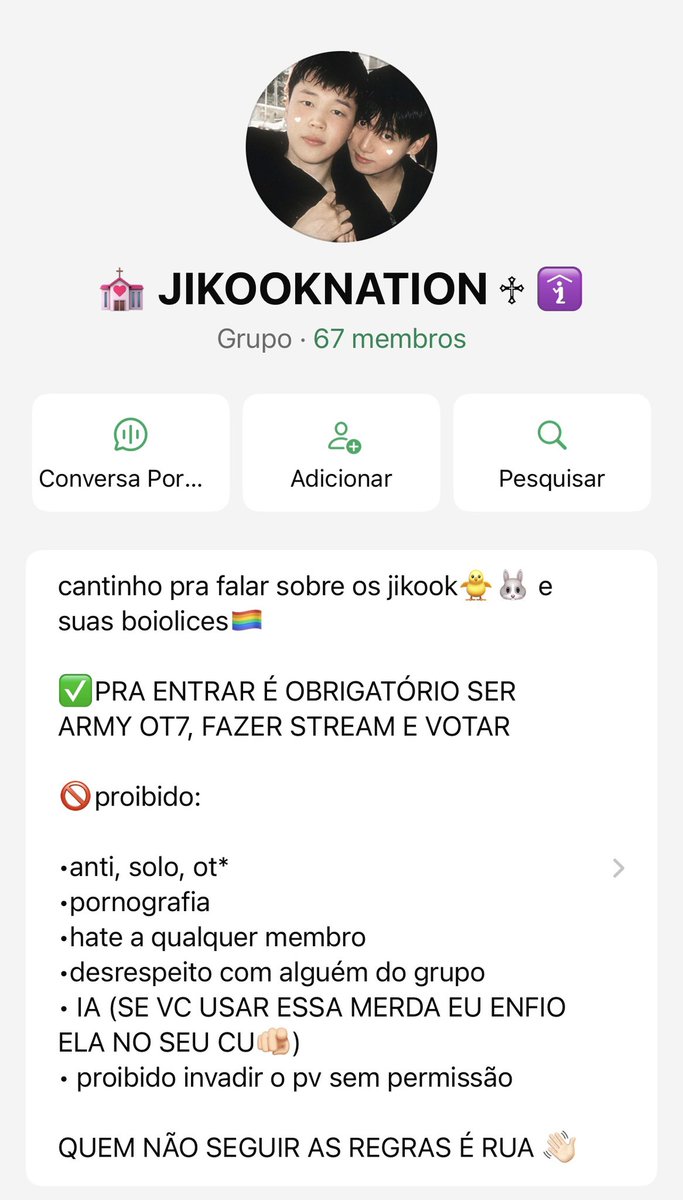Start a voice chat with Conversa Por...
Screen dimensions: 683x1200
click(131, 453)
